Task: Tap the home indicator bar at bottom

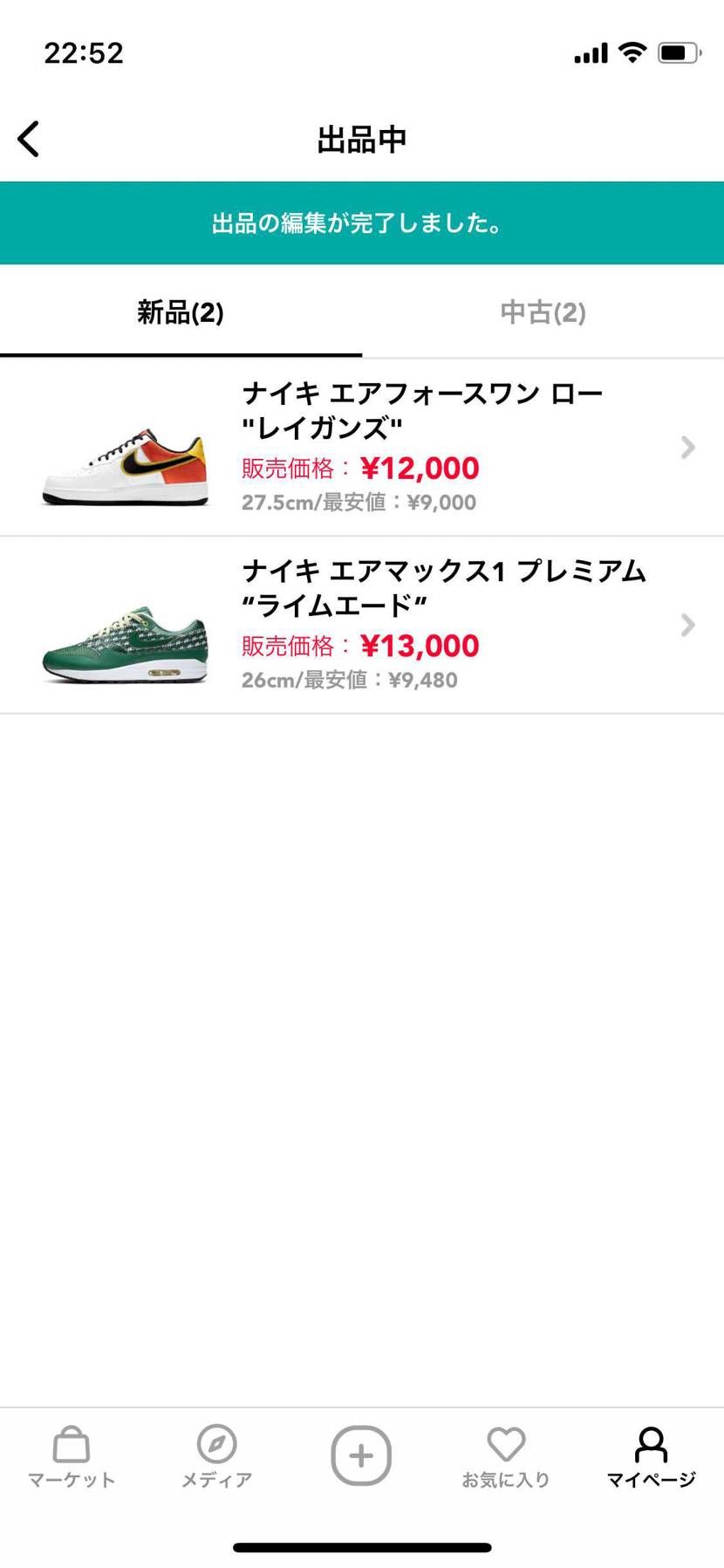Action: click(x=362, y=1546)
